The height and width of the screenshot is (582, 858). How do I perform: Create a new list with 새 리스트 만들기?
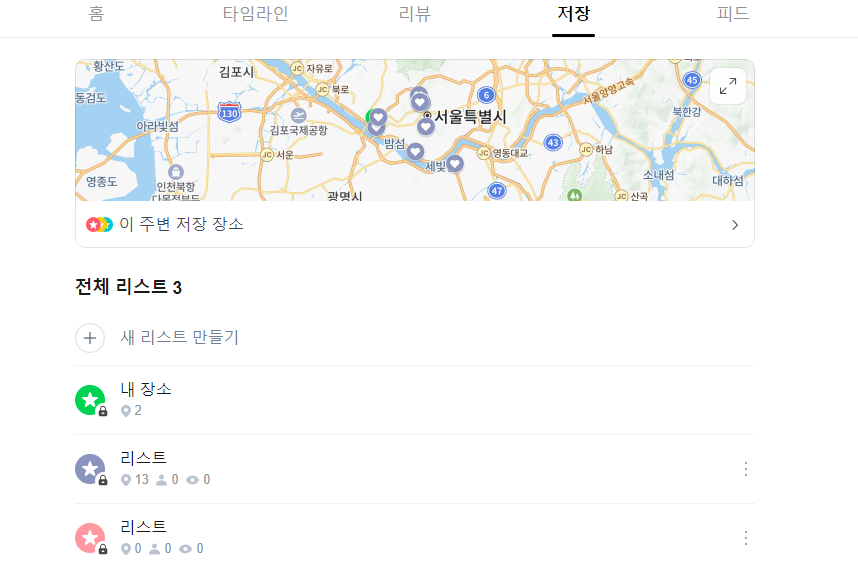[415, 337]
